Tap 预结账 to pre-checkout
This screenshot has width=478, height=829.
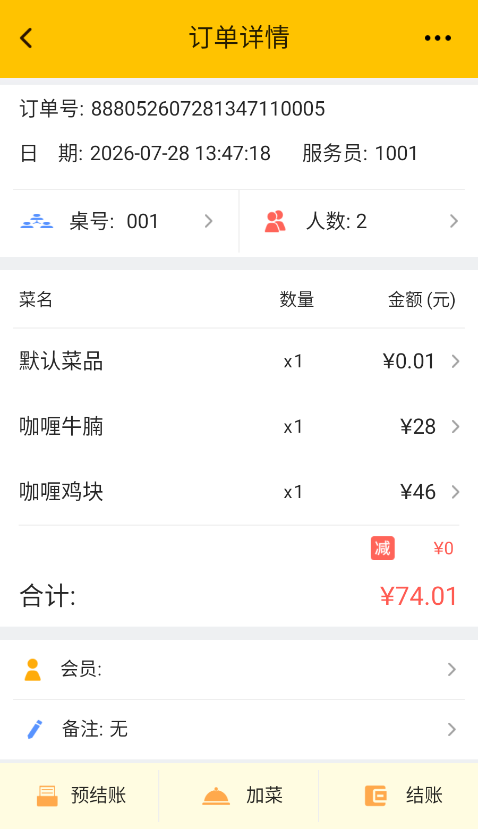(x=80, y=795)
